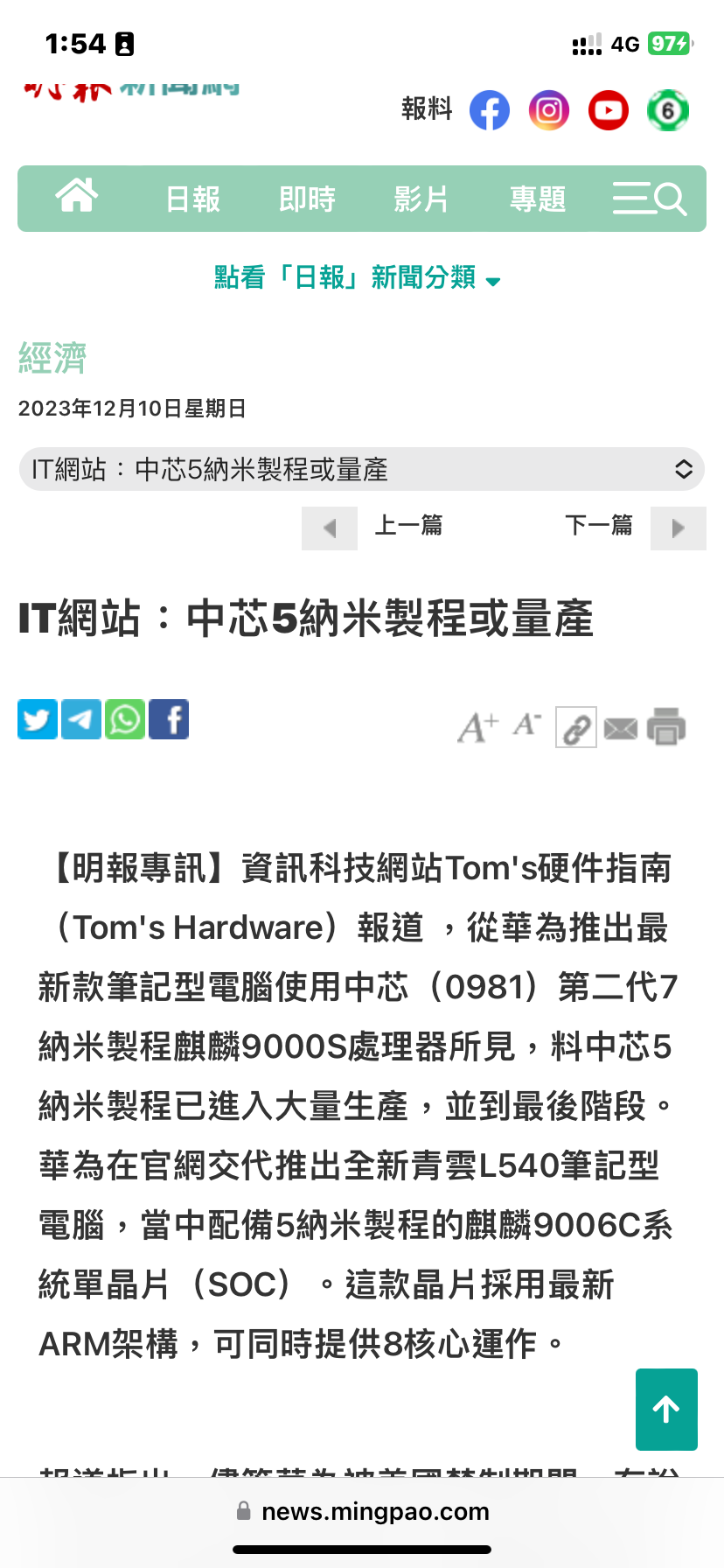Open the YouTube icon in the header
Screen dimensions: 724x1568
click(609, 110)
